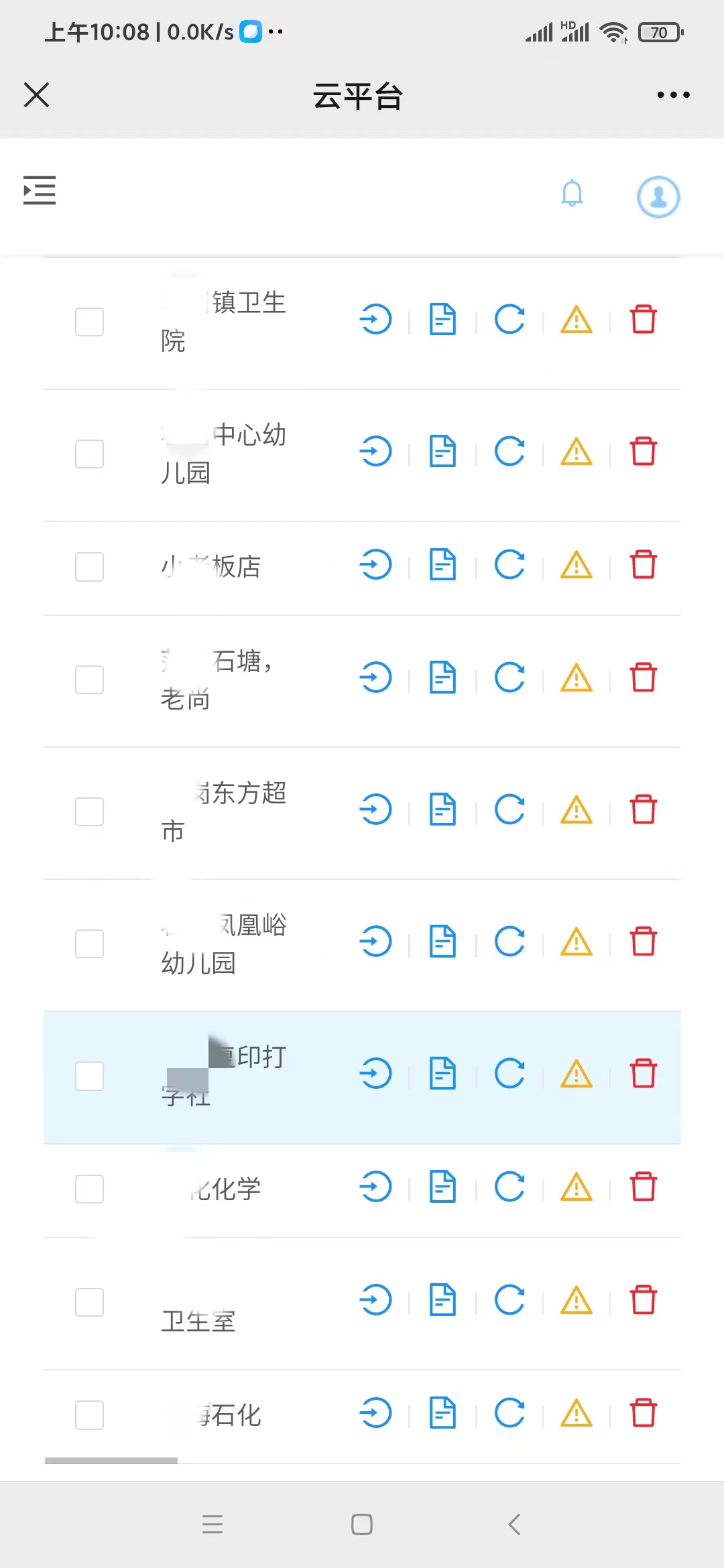The height and width of the screenshot is (1568, 724).
Task: Check the box next to 石化
Action: tap(89, 1415)
